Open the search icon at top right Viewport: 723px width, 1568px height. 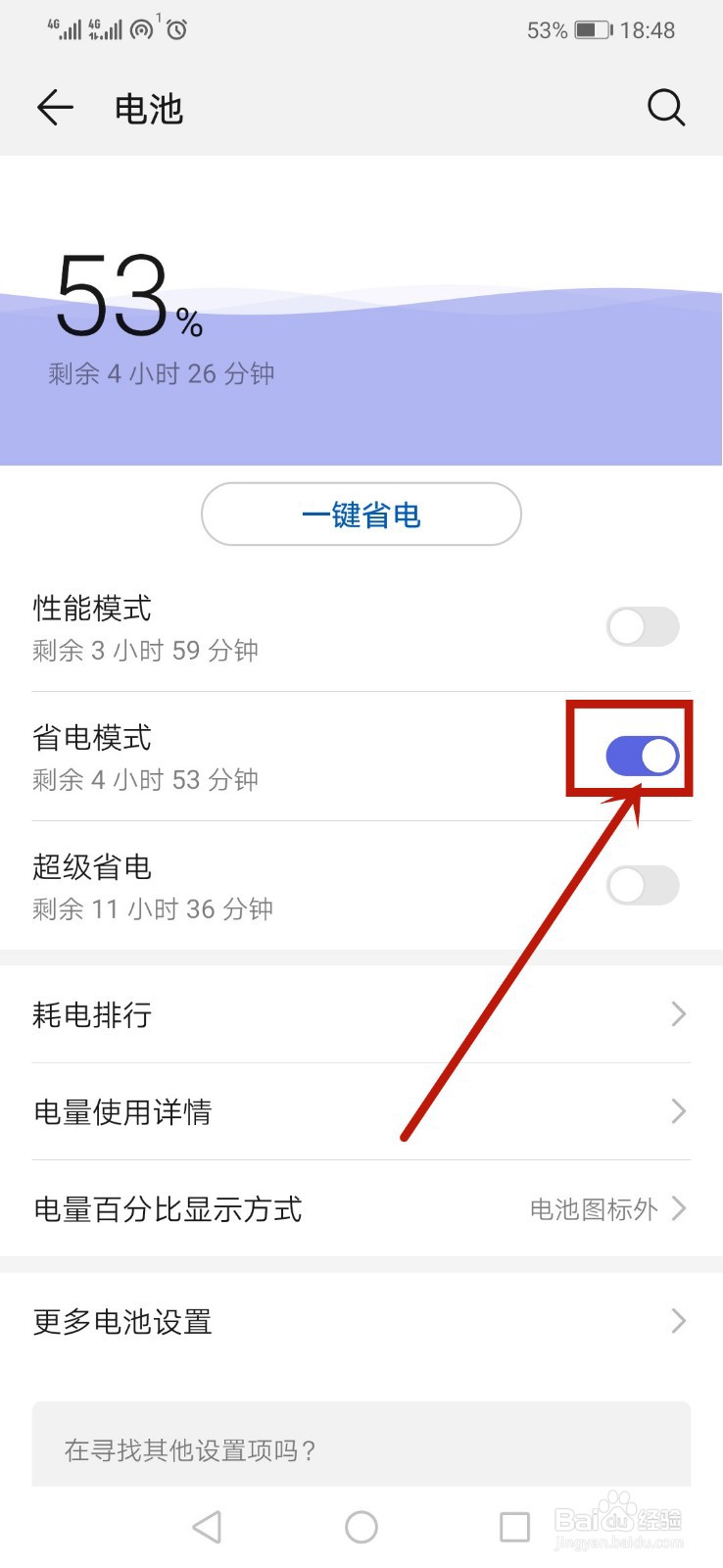pos(666,108)
